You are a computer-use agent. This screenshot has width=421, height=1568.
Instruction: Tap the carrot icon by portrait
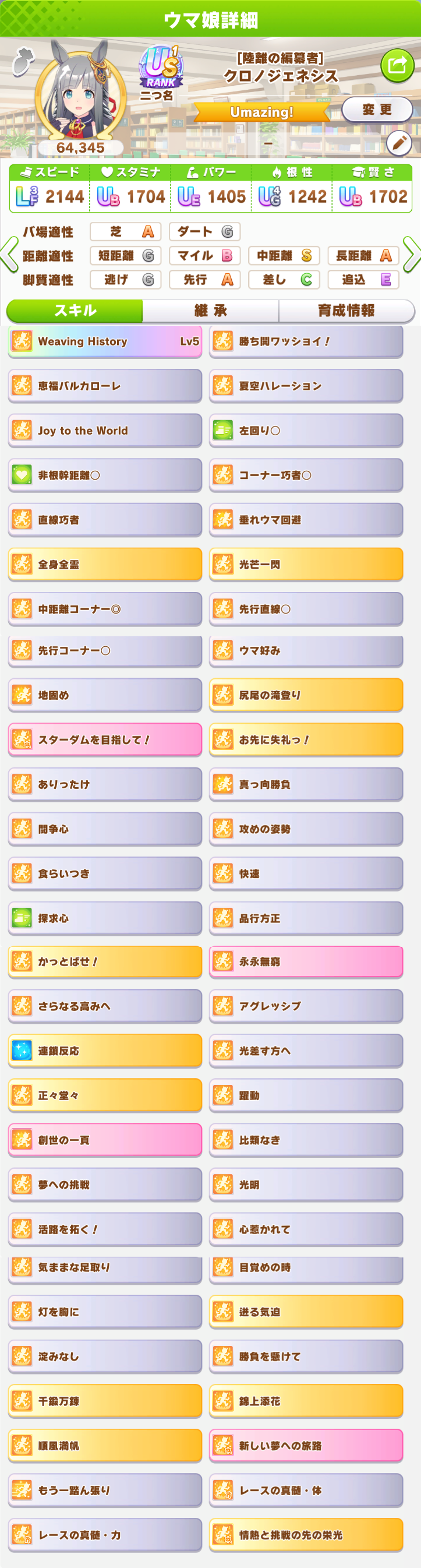[23, 61]
